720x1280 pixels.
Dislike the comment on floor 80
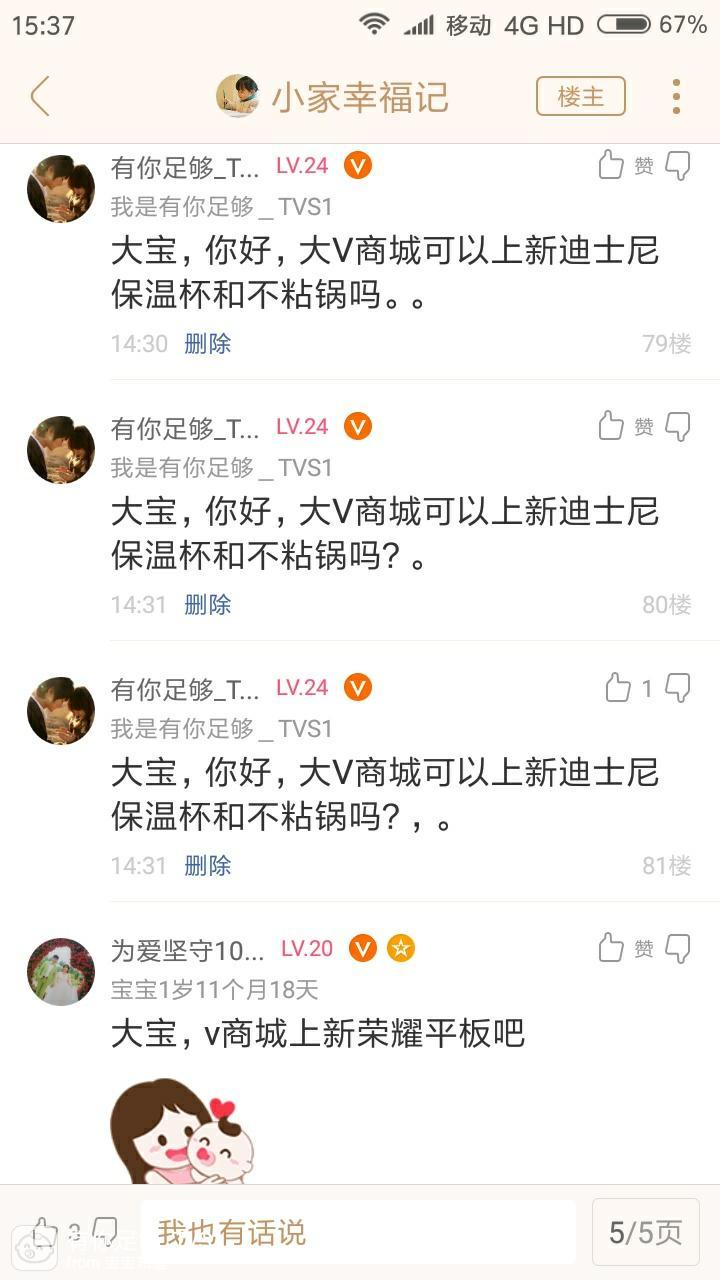click(678, 426)
